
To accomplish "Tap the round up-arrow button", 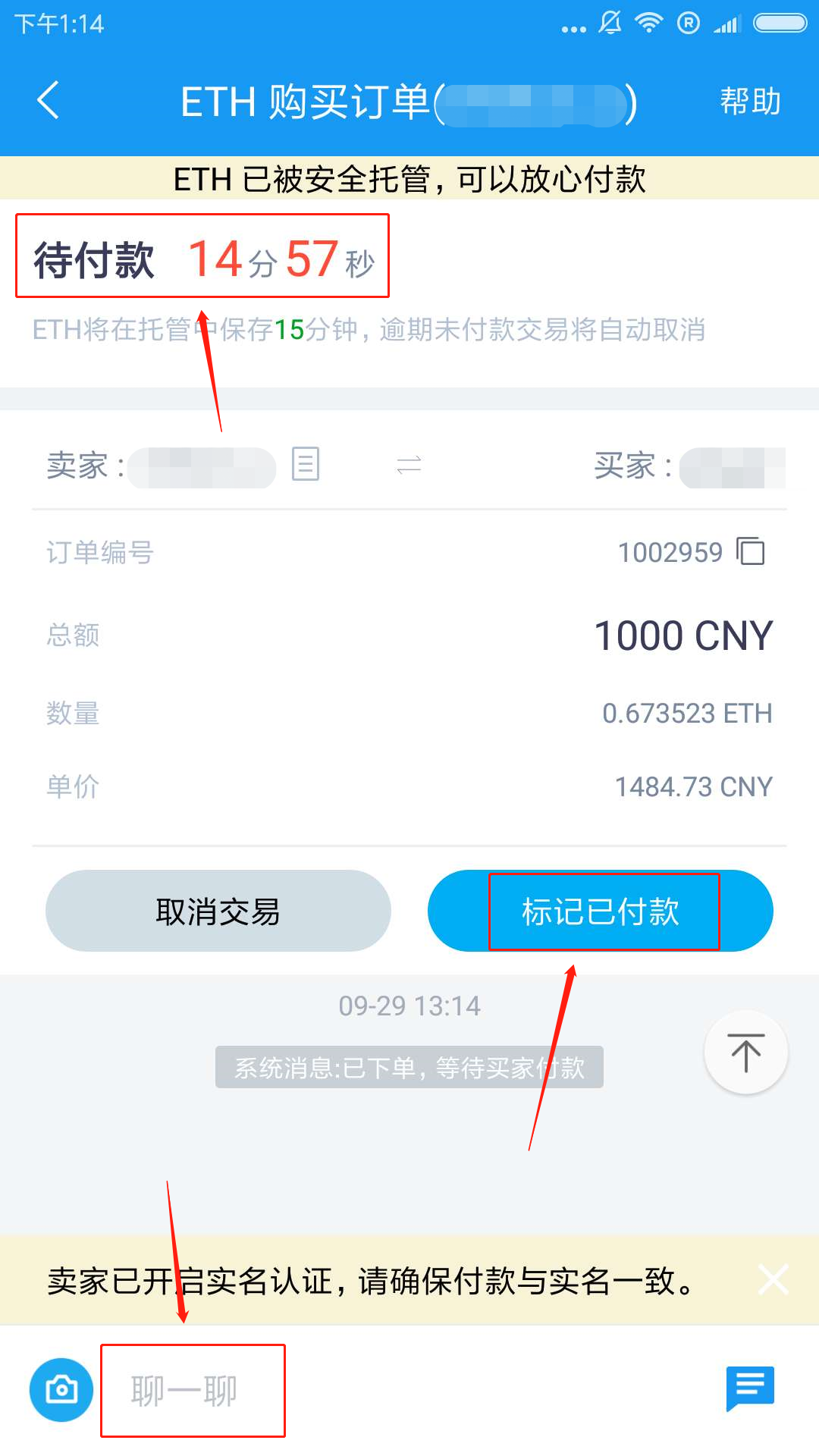I will [x=745, y=1053].
